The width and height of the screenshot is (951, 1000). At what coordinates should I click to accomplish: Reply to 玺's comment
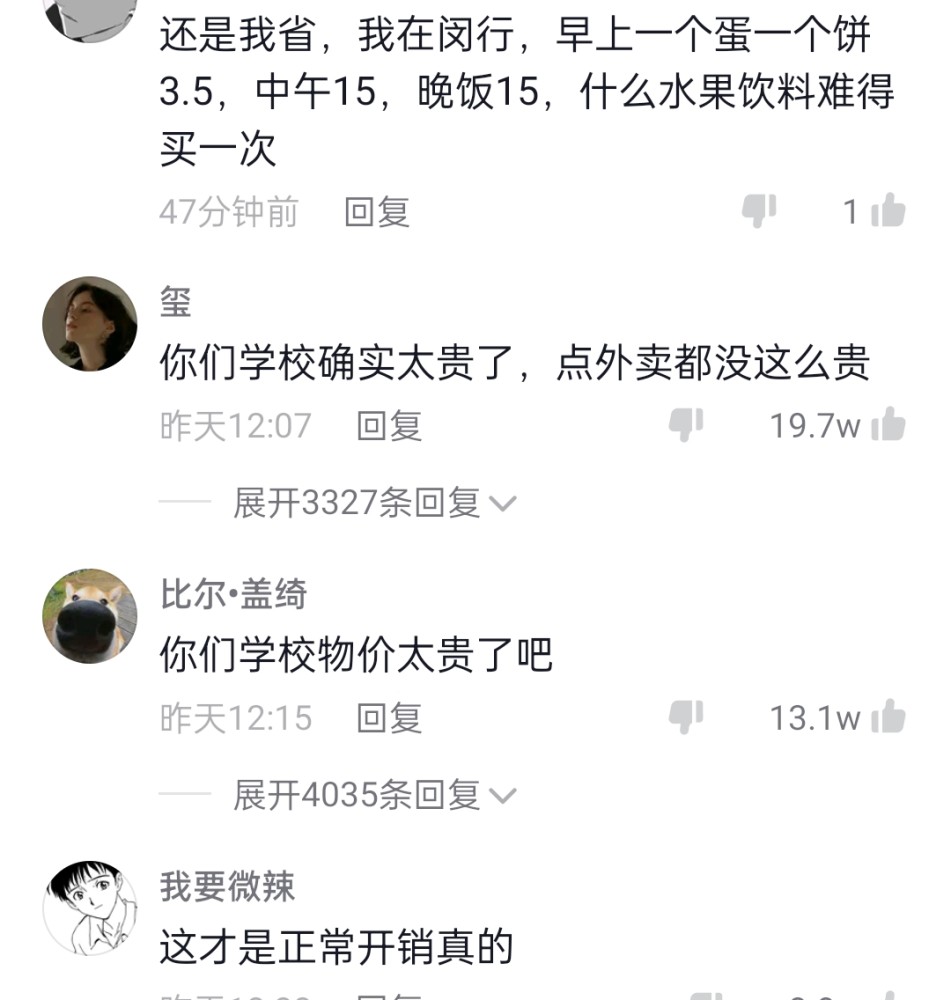(389, 426)
